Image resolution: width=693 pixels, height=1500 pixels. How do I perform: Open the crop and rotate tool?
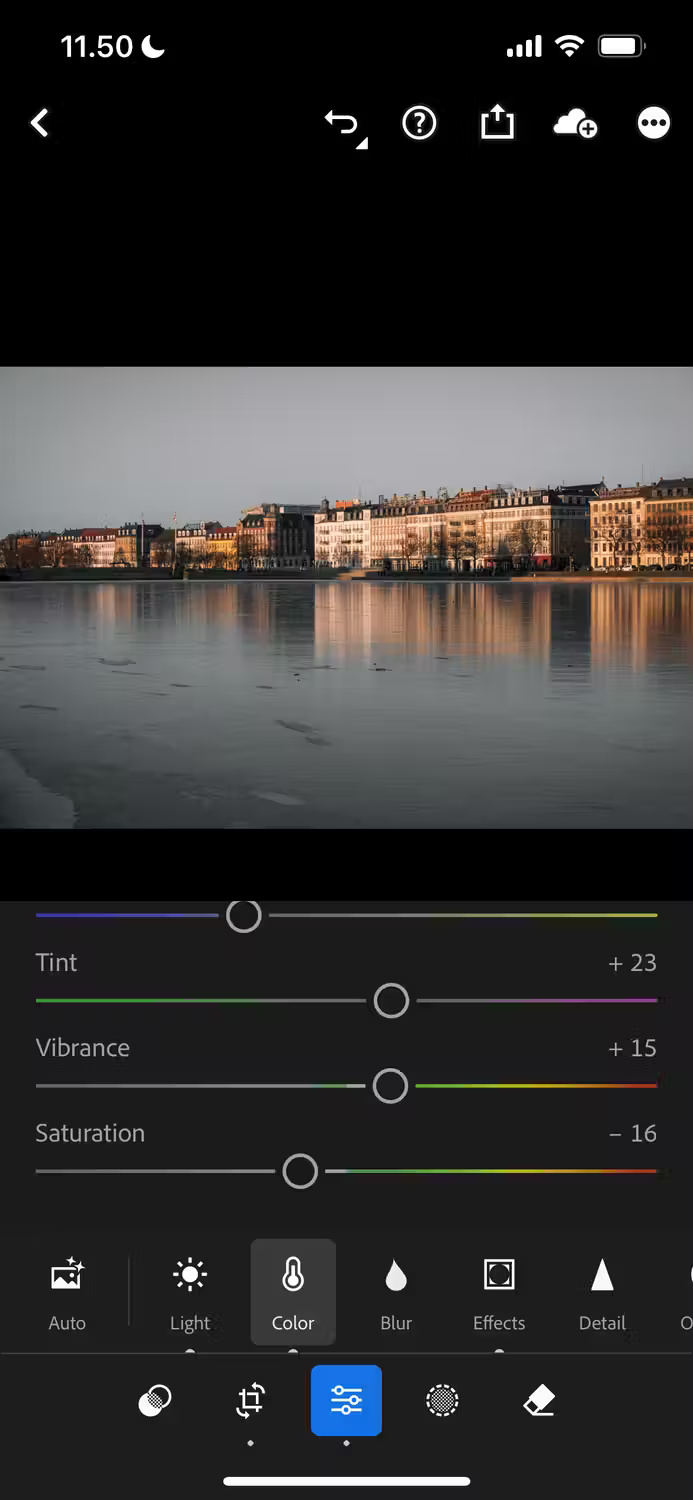pos(250,1401)
